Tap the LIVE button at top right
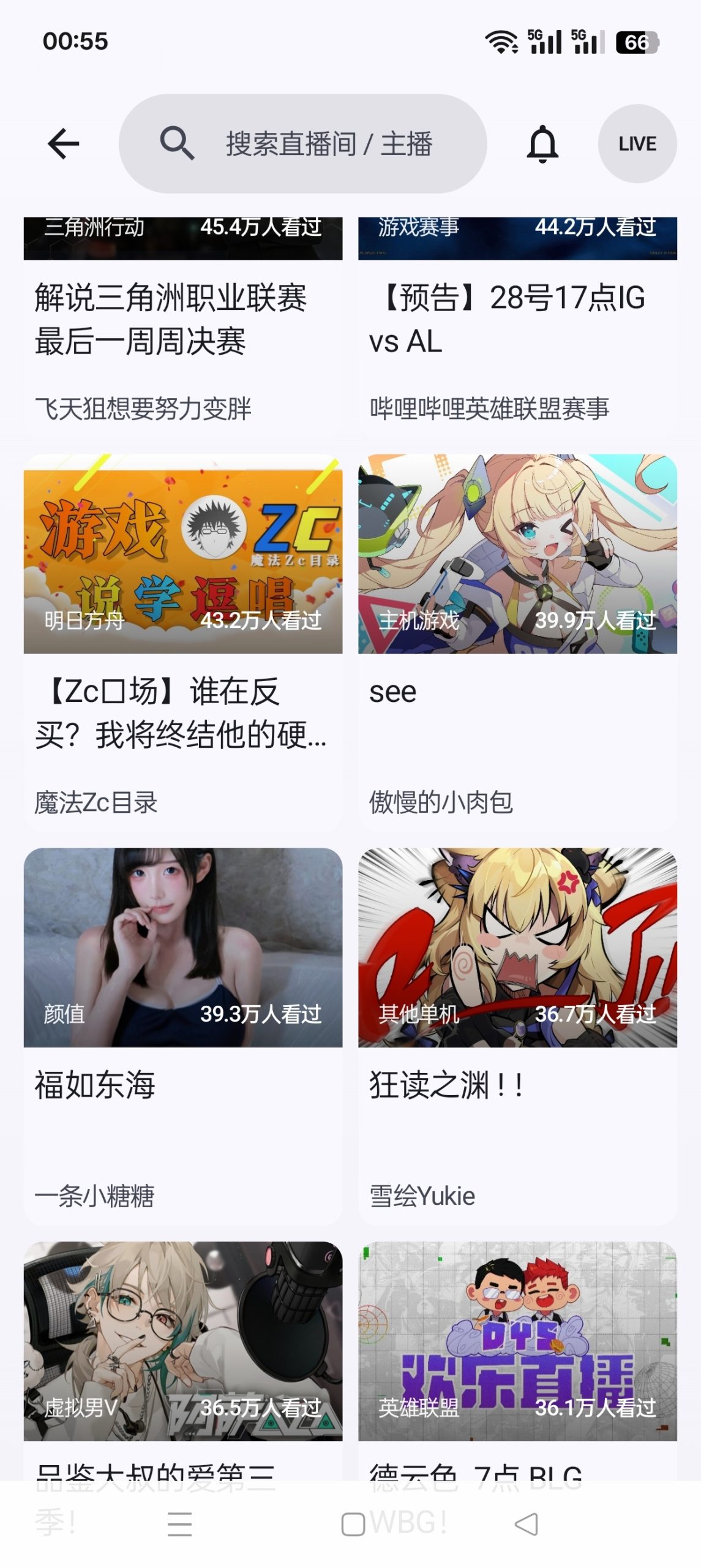 pos(637,144)
